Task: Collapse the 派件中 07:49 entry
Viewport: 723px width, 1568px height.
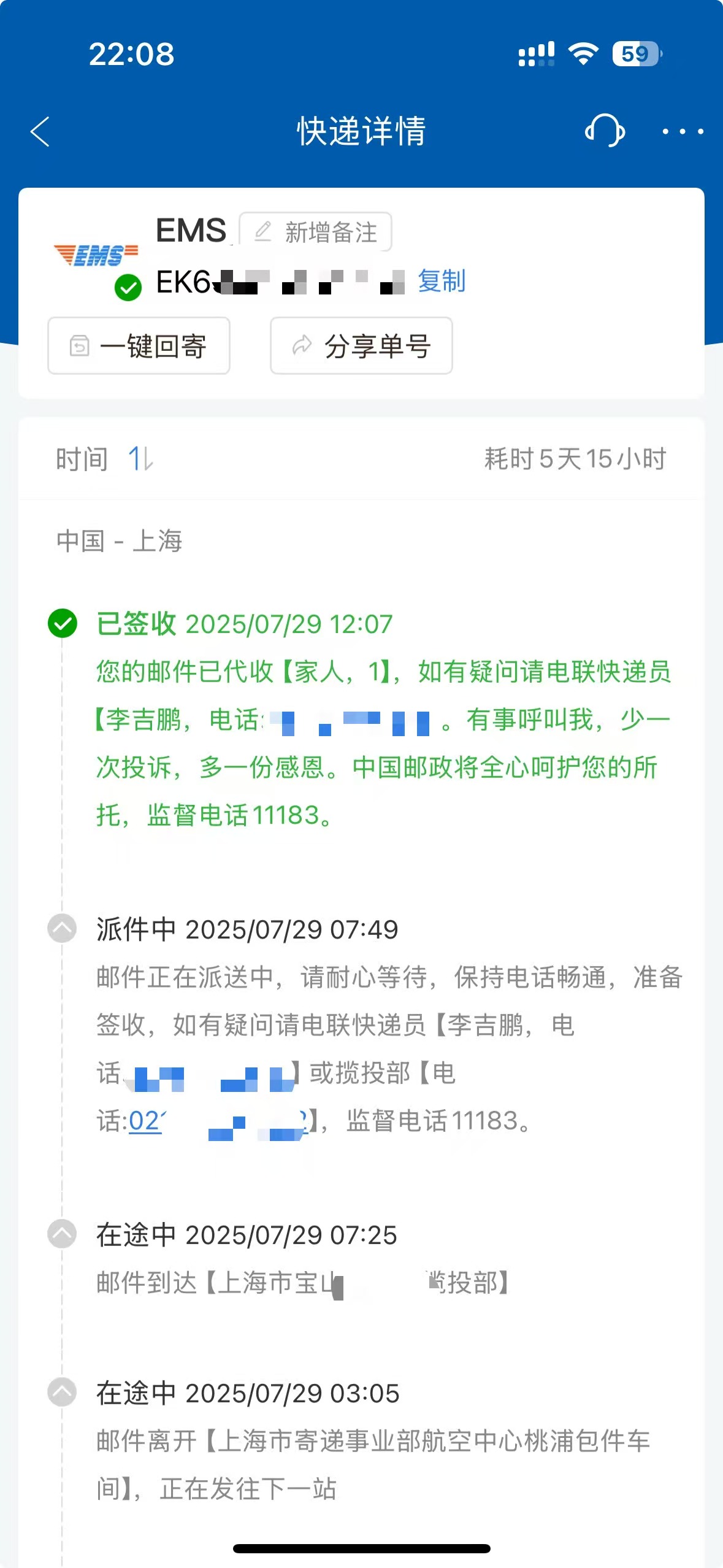Action: [x=62, y=928]
